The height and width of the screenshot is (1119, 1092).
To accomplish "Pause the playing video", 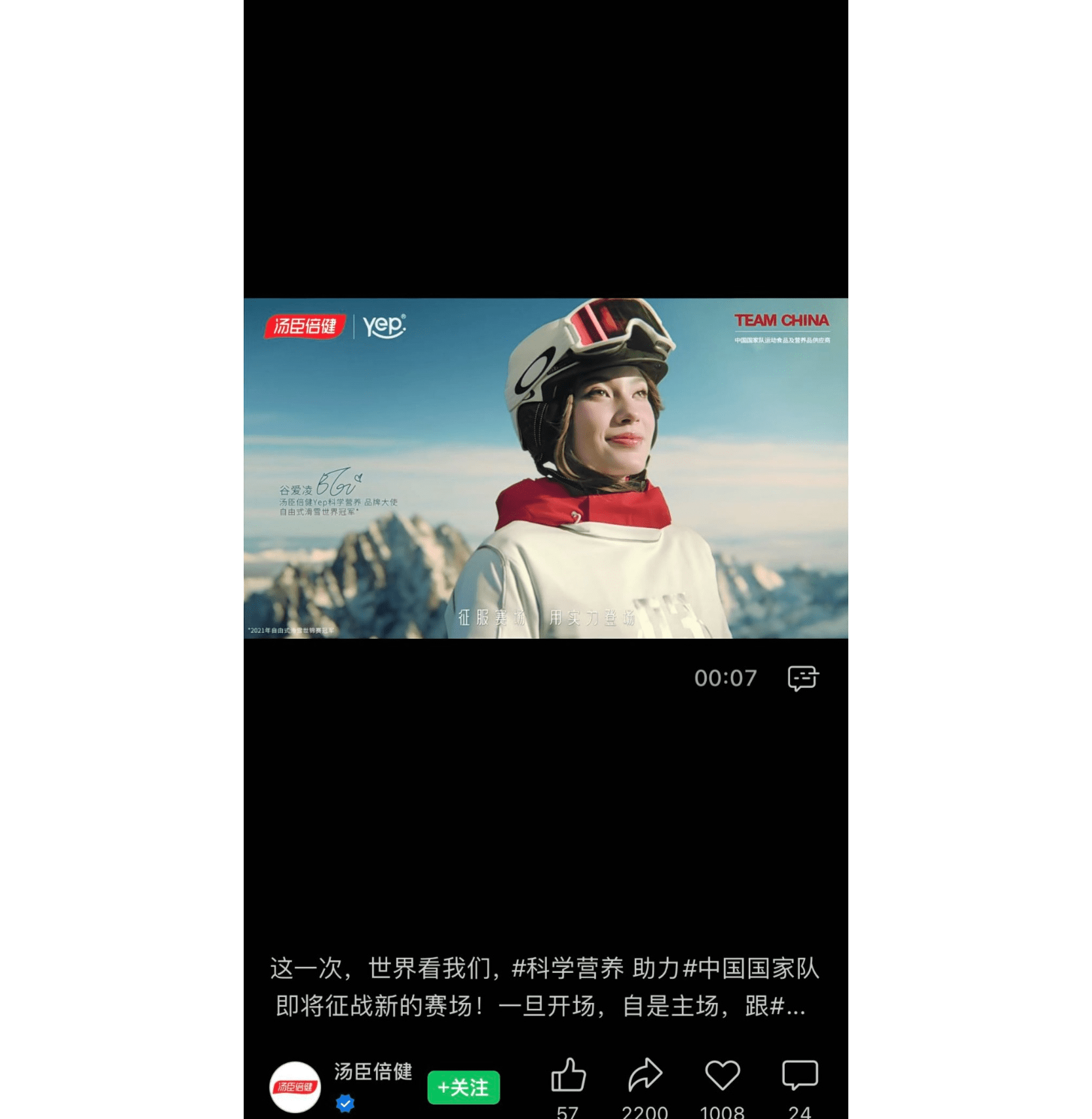I will click(x=546, y=468).
